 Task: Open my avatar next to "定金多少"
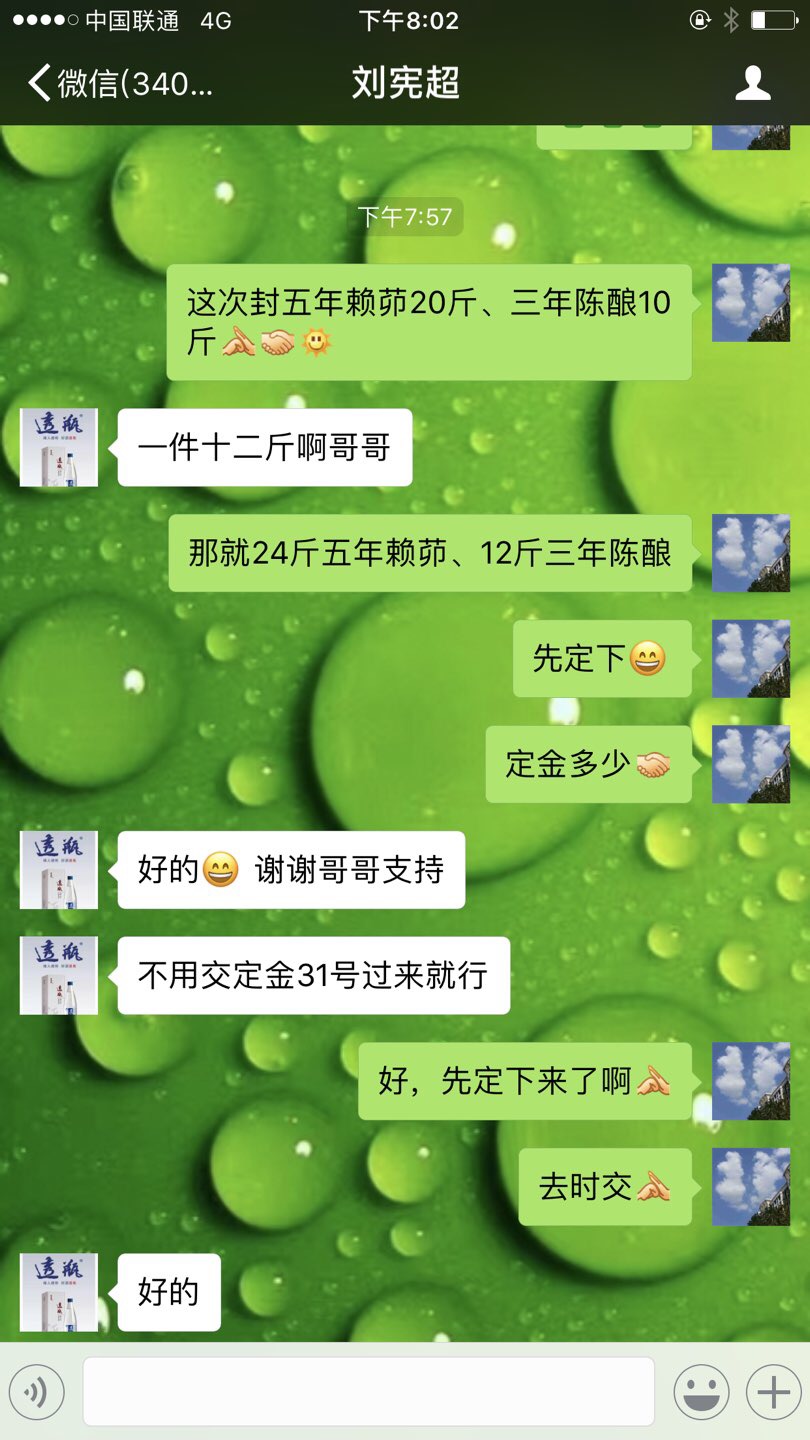[x=750, y=764]
